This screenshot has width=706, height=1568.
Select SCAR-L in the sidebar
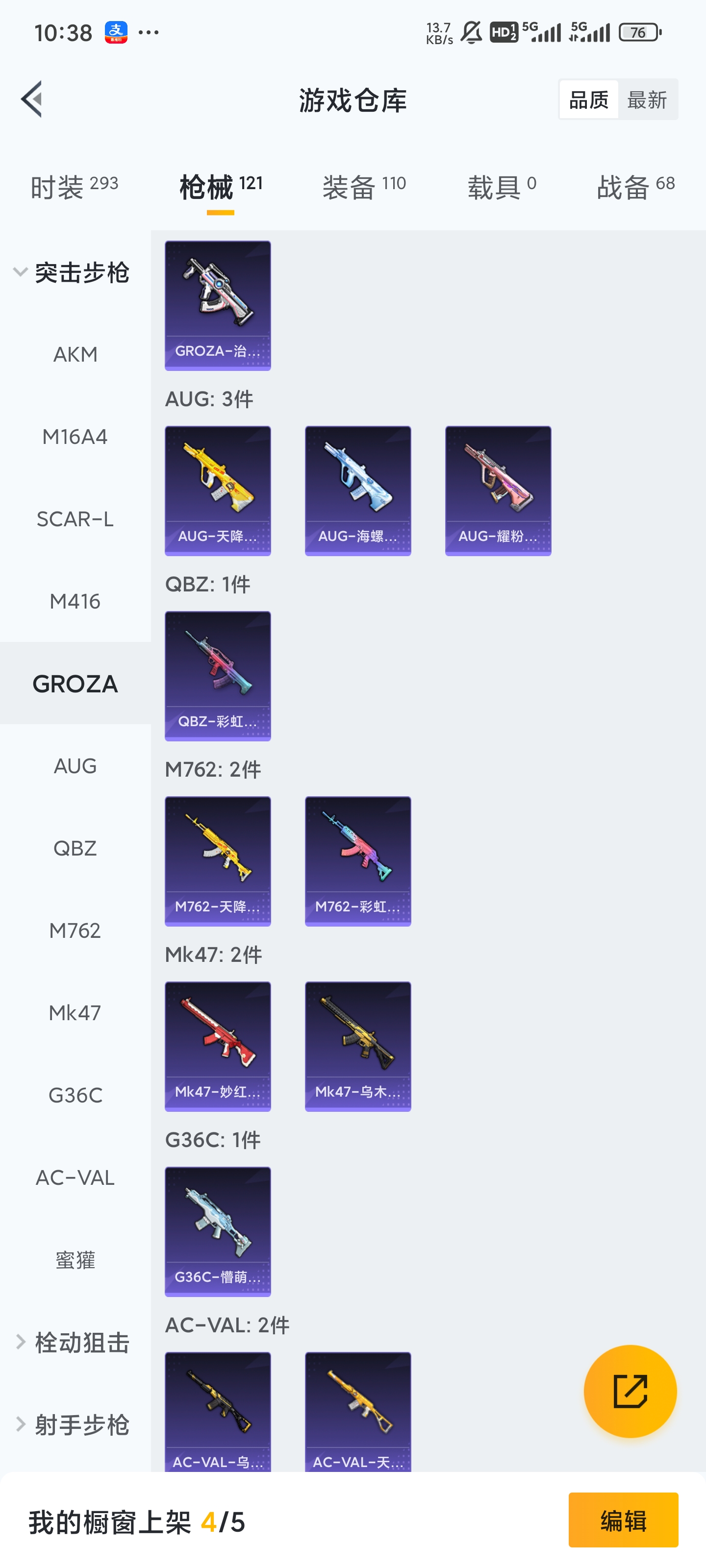pyautogui.click(x=75, y=519)
